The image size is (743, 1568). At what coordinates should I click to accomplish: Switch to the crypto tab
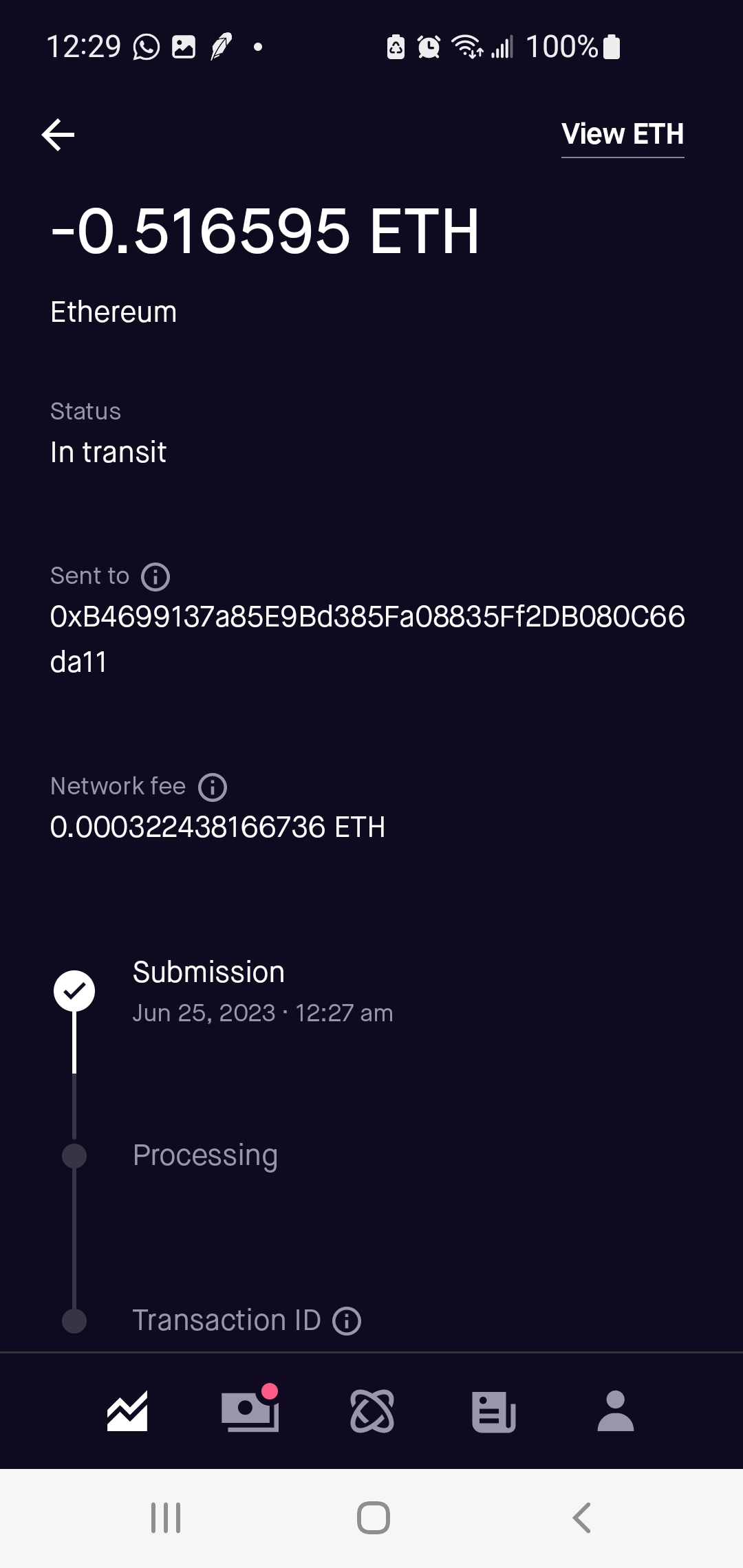pyautogui.click(x=372, y=1411)
